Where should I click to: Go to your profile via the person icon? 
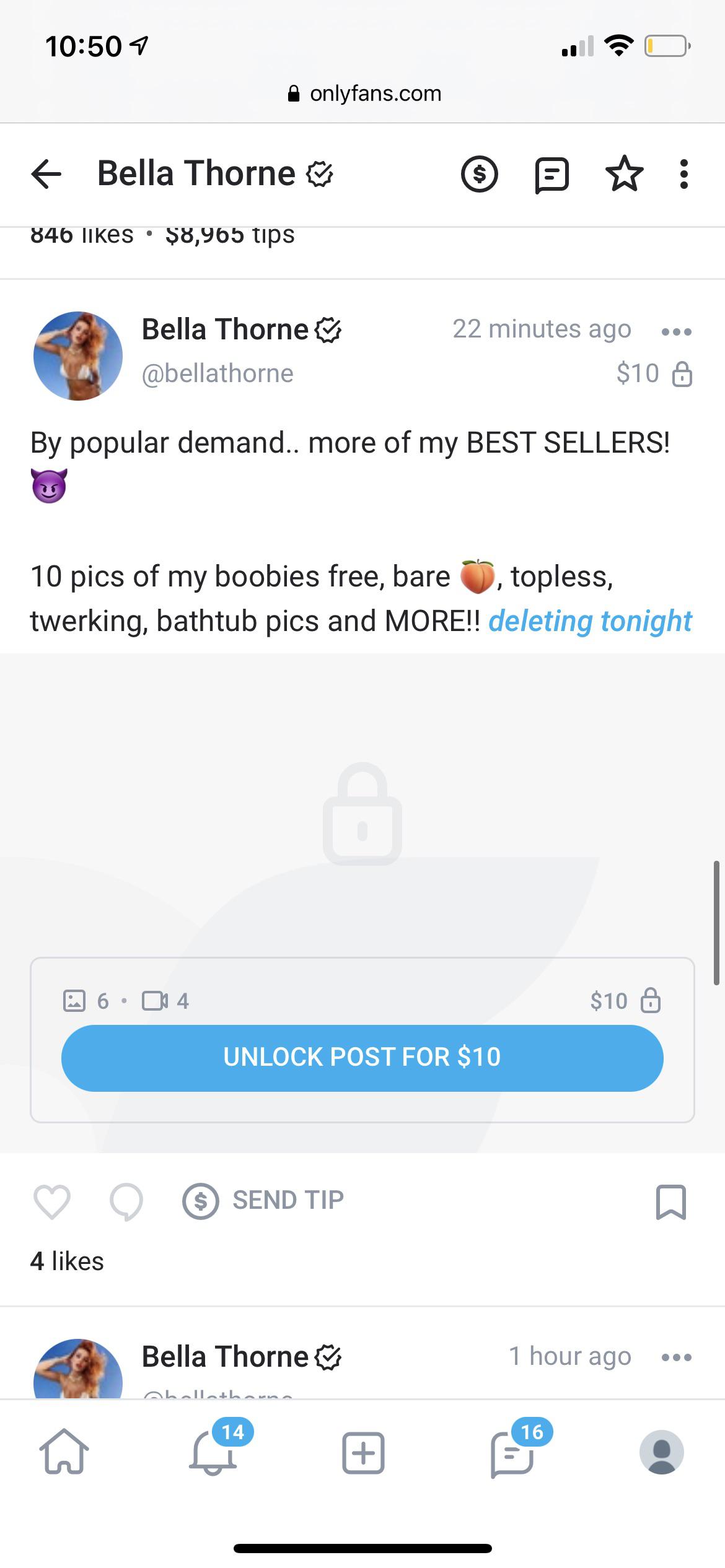click(x=662, y=1452)
